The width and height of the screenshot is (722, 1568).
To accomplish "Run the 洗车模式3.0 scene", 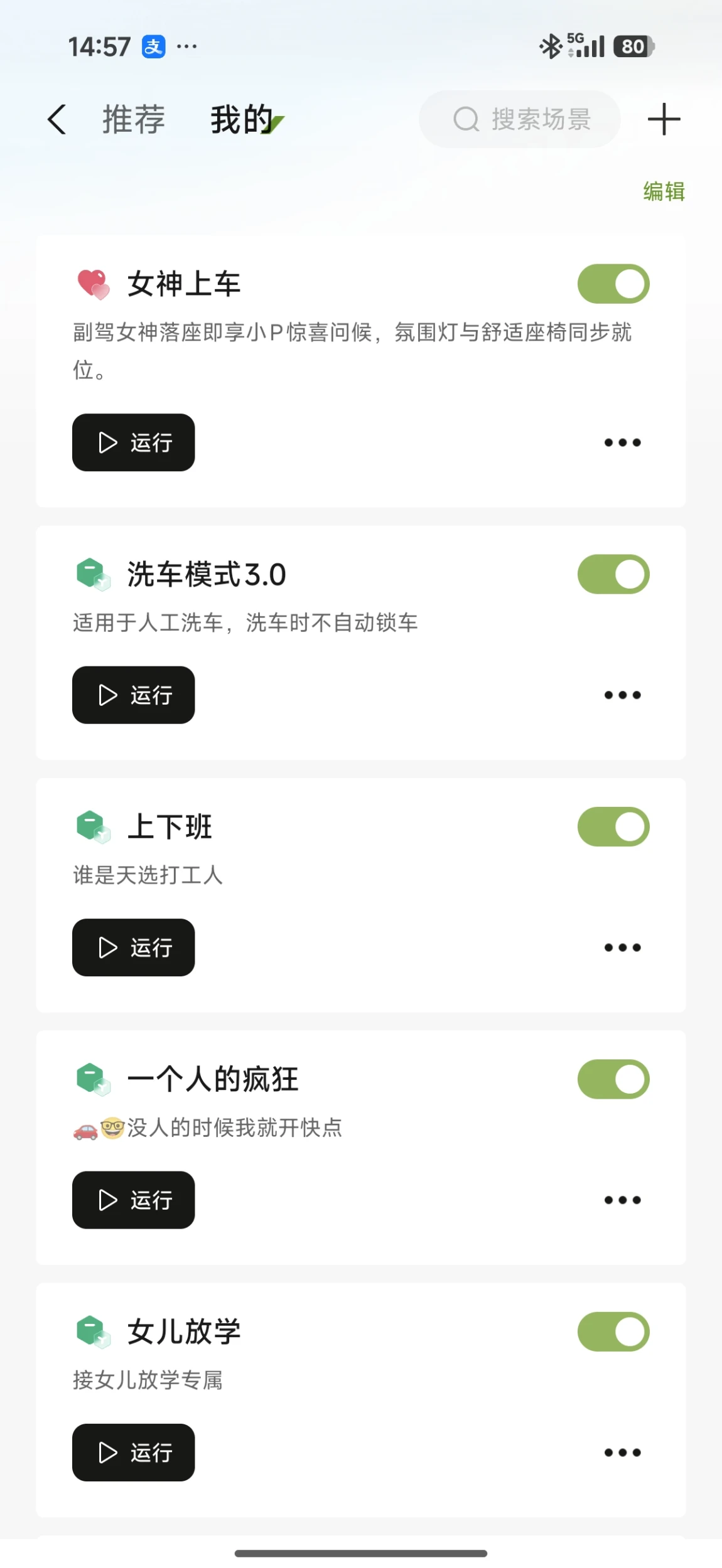I will pyautogui.click(x=134, y=695).
